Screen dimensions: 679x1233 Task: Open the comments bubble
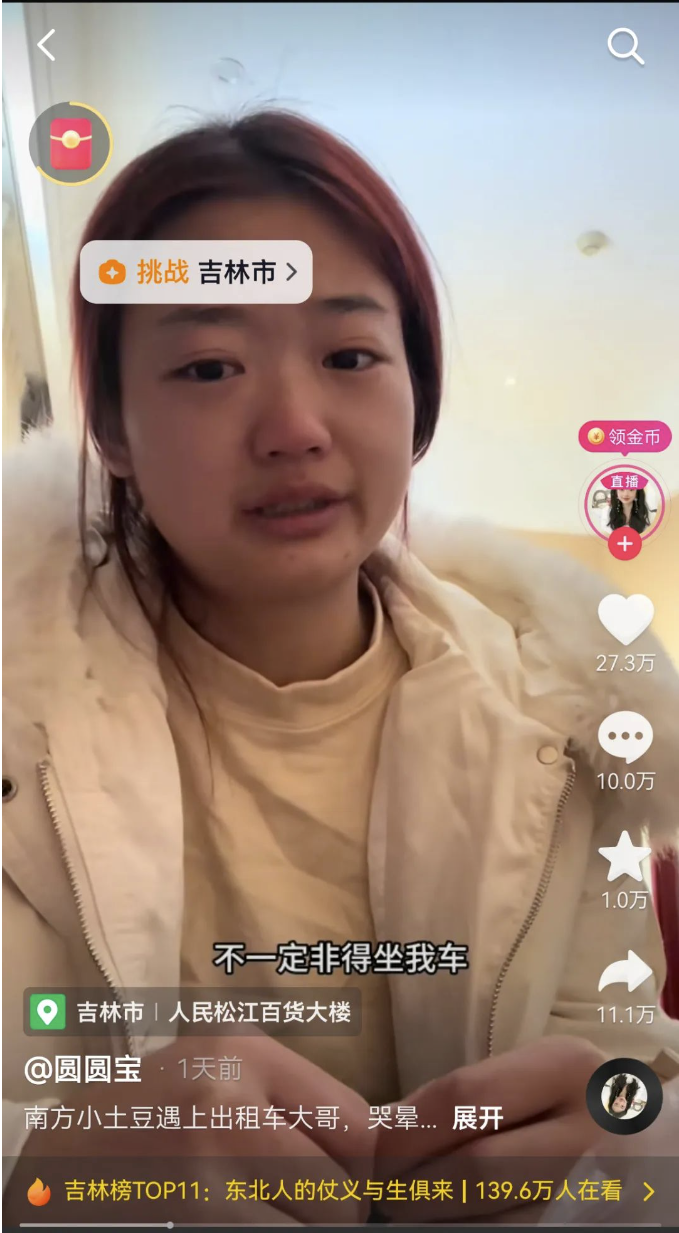625,739
